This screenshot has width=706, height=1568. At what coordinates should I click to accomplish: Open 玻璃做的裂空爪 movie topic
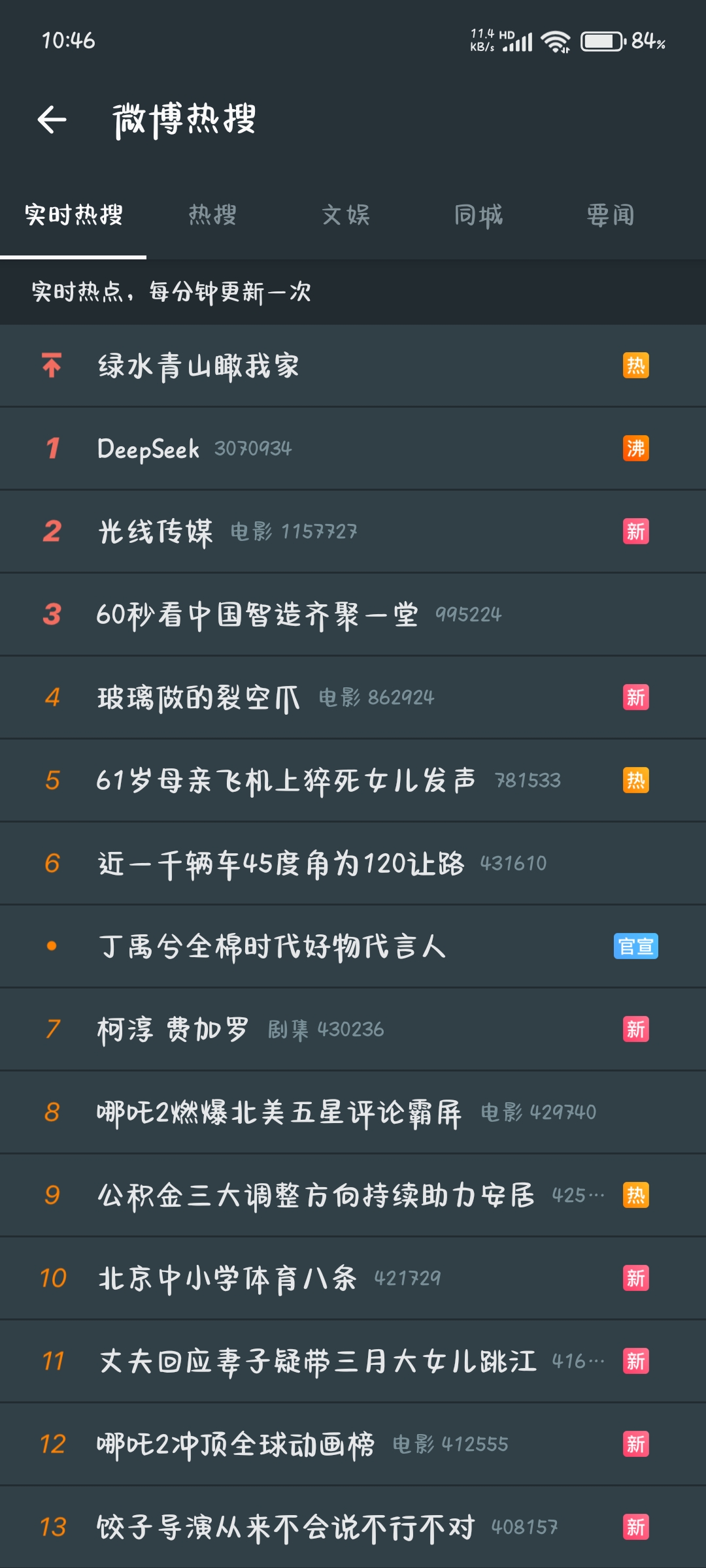tap(199, 698)
